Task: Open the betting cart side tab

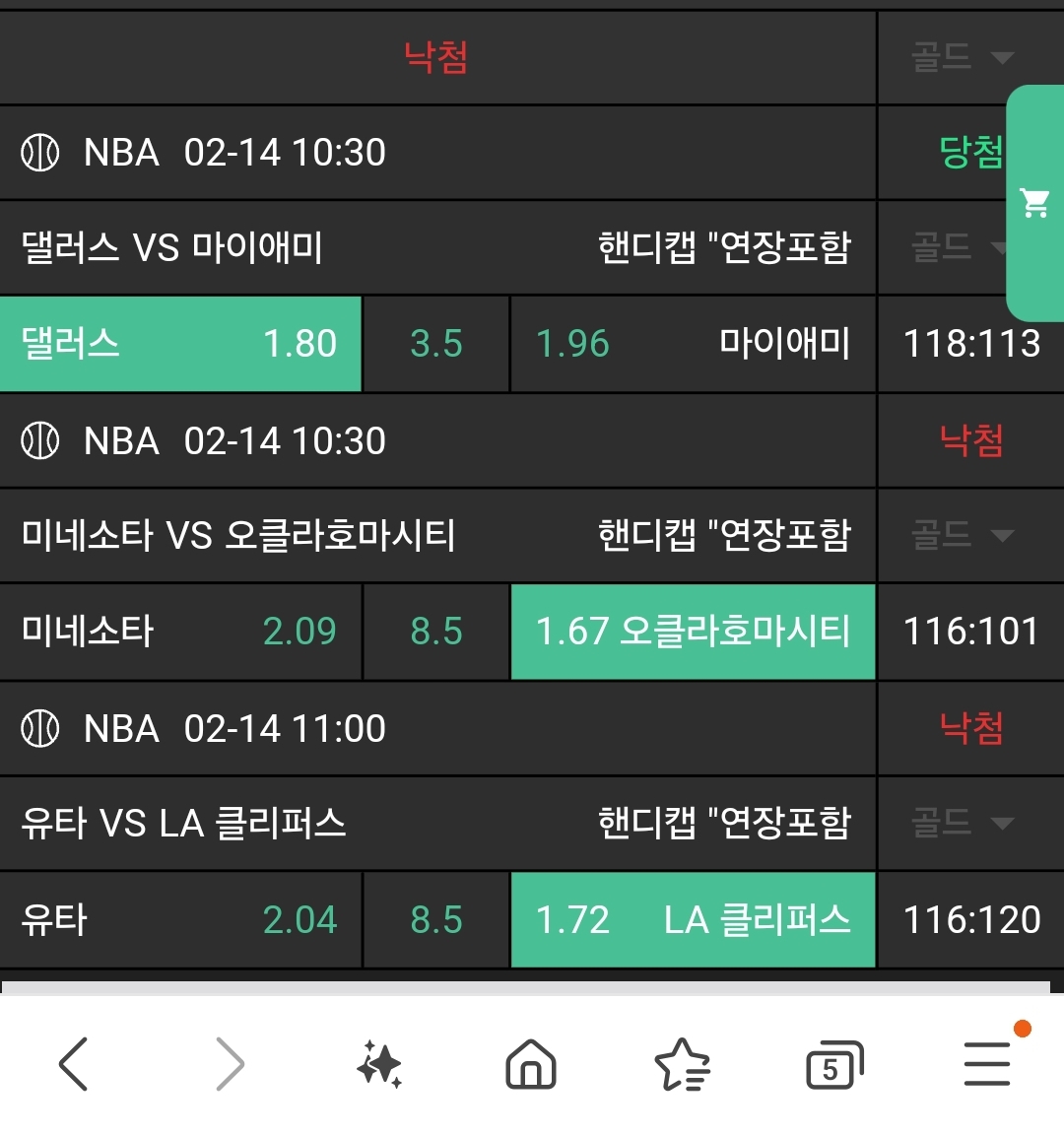Action: pyautogui.click(x=1034, y=203)
